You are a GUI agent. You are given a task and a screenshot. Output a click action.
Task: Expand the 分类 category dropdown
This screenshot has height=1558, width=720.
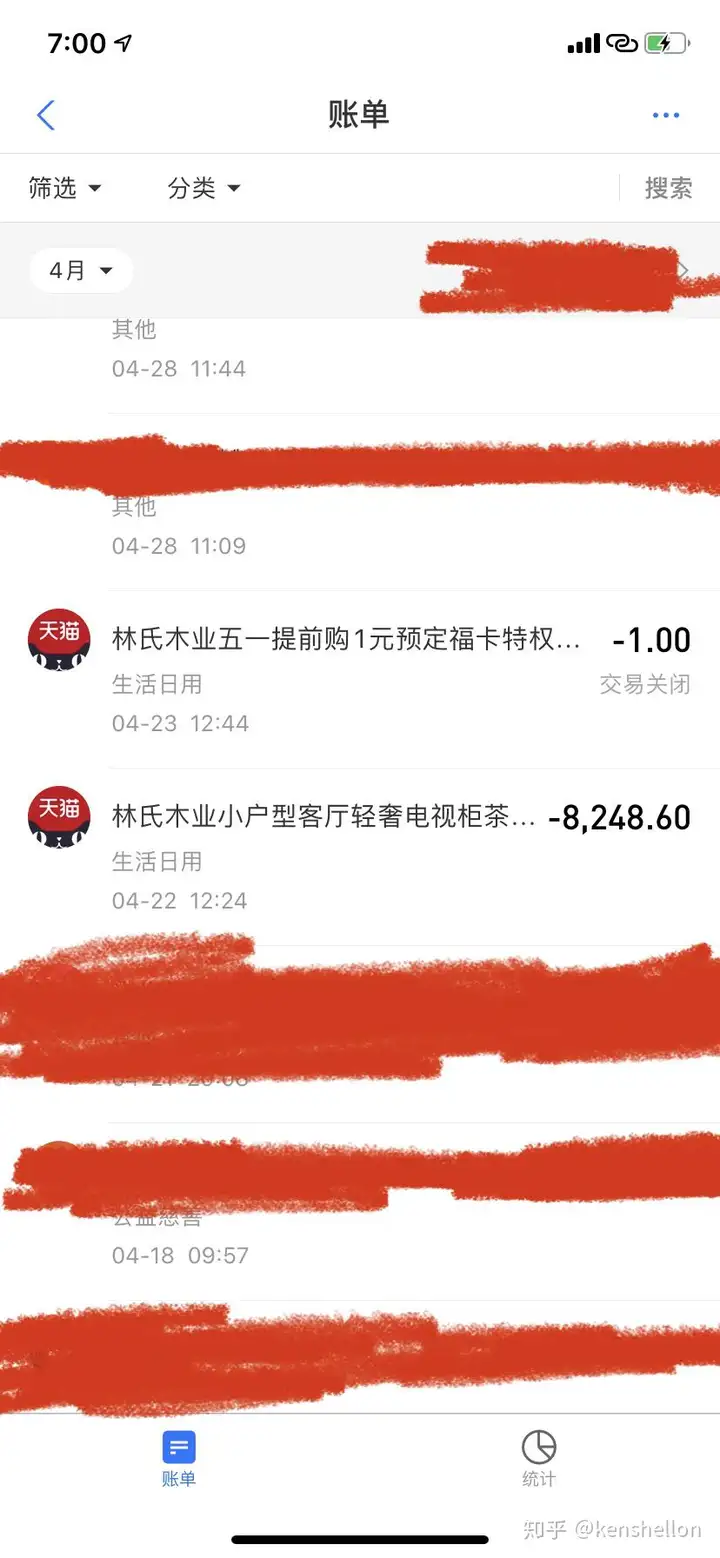(204, 188)
